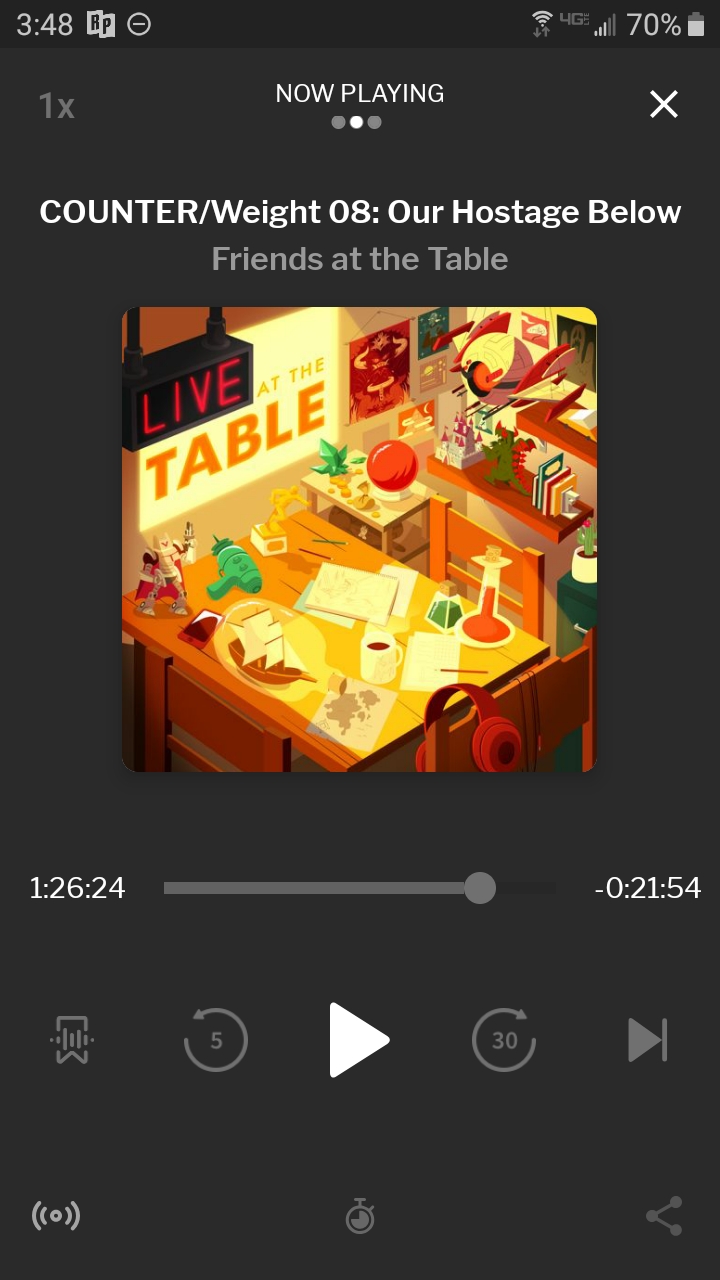This screenshot has height=1280, width=720.
Task: Open the sleep timer
Action: [x=360, y=1216]
